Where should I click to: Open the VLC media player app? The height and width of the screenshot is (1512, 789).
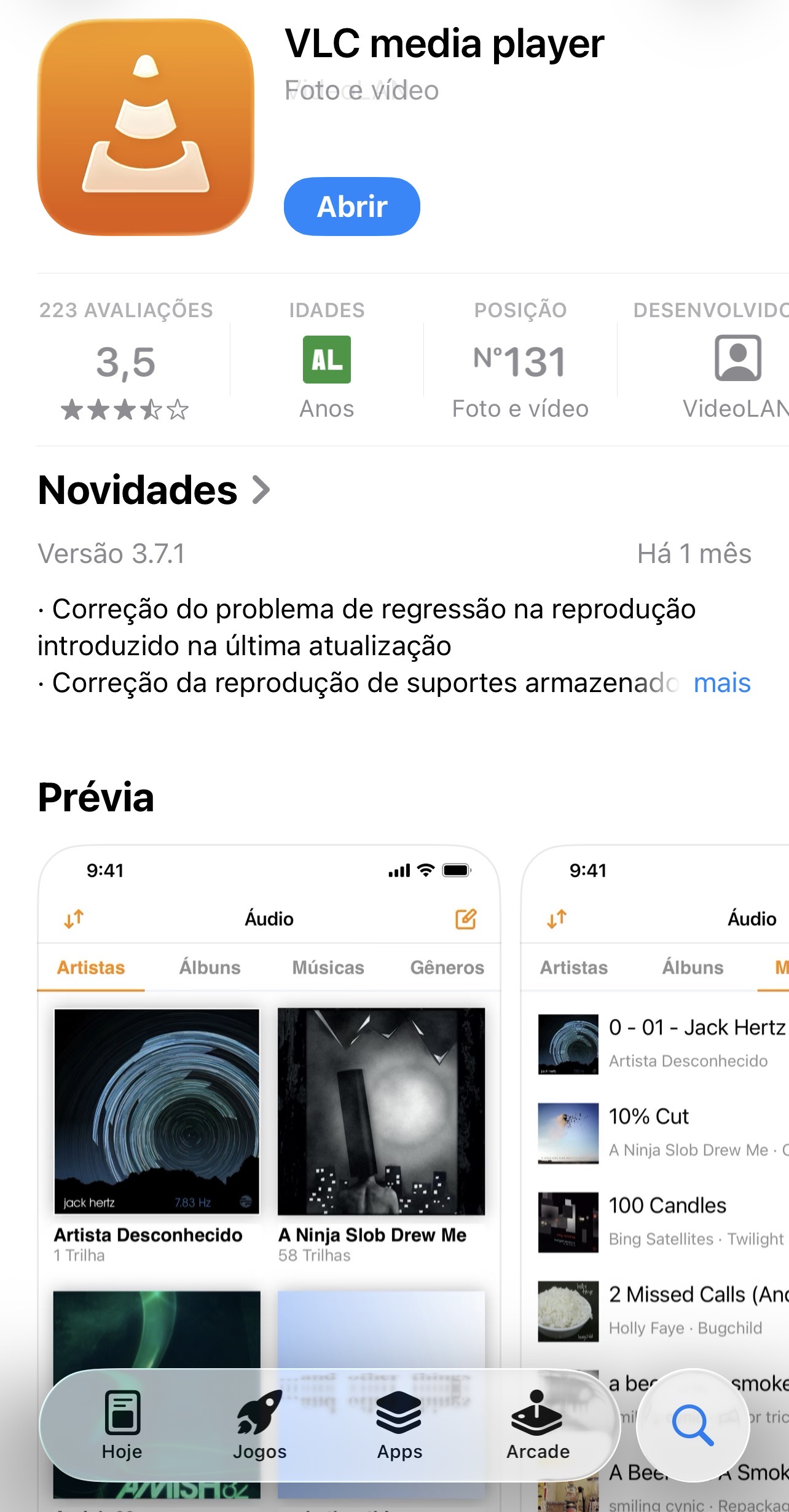[x=351, y=207]
